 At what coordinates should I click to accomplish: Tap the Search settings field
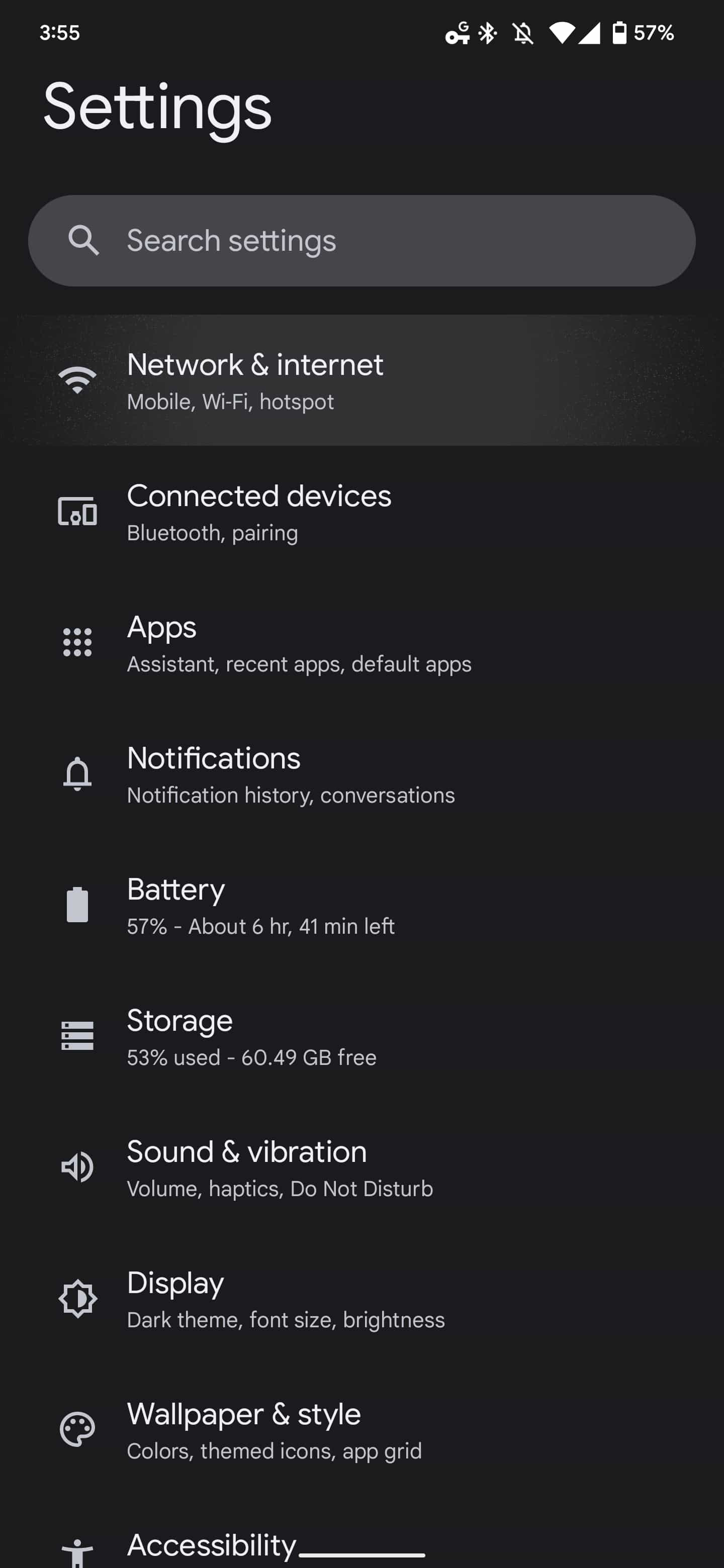pyautogui.click(x=361, y=240)
